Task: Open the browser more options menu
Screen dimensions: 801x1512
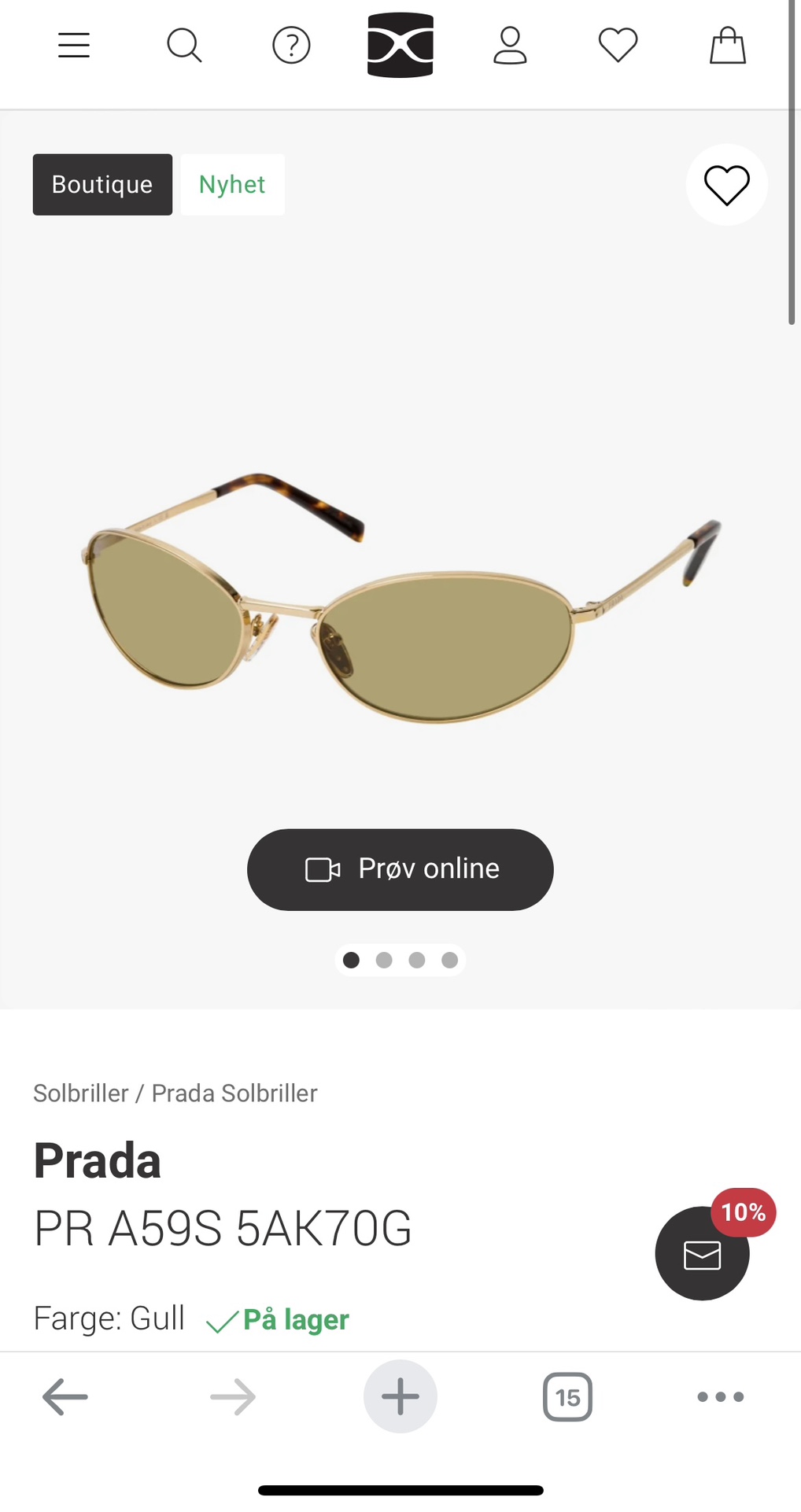Action: [720, 1397]
